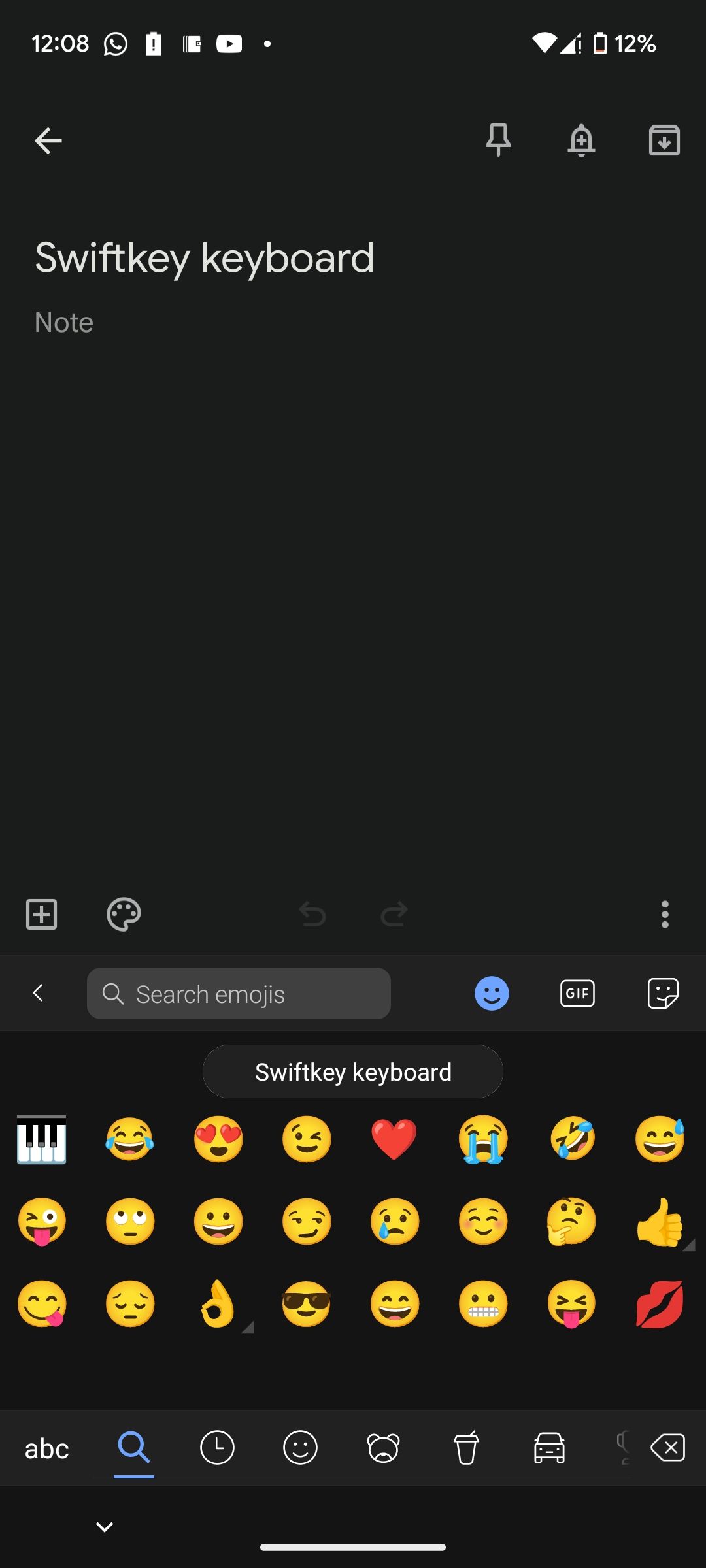Add a reminder with the bell icon
Viewport: 706px width, 1568px height.
pyautogui.click(x=581, y=140)
